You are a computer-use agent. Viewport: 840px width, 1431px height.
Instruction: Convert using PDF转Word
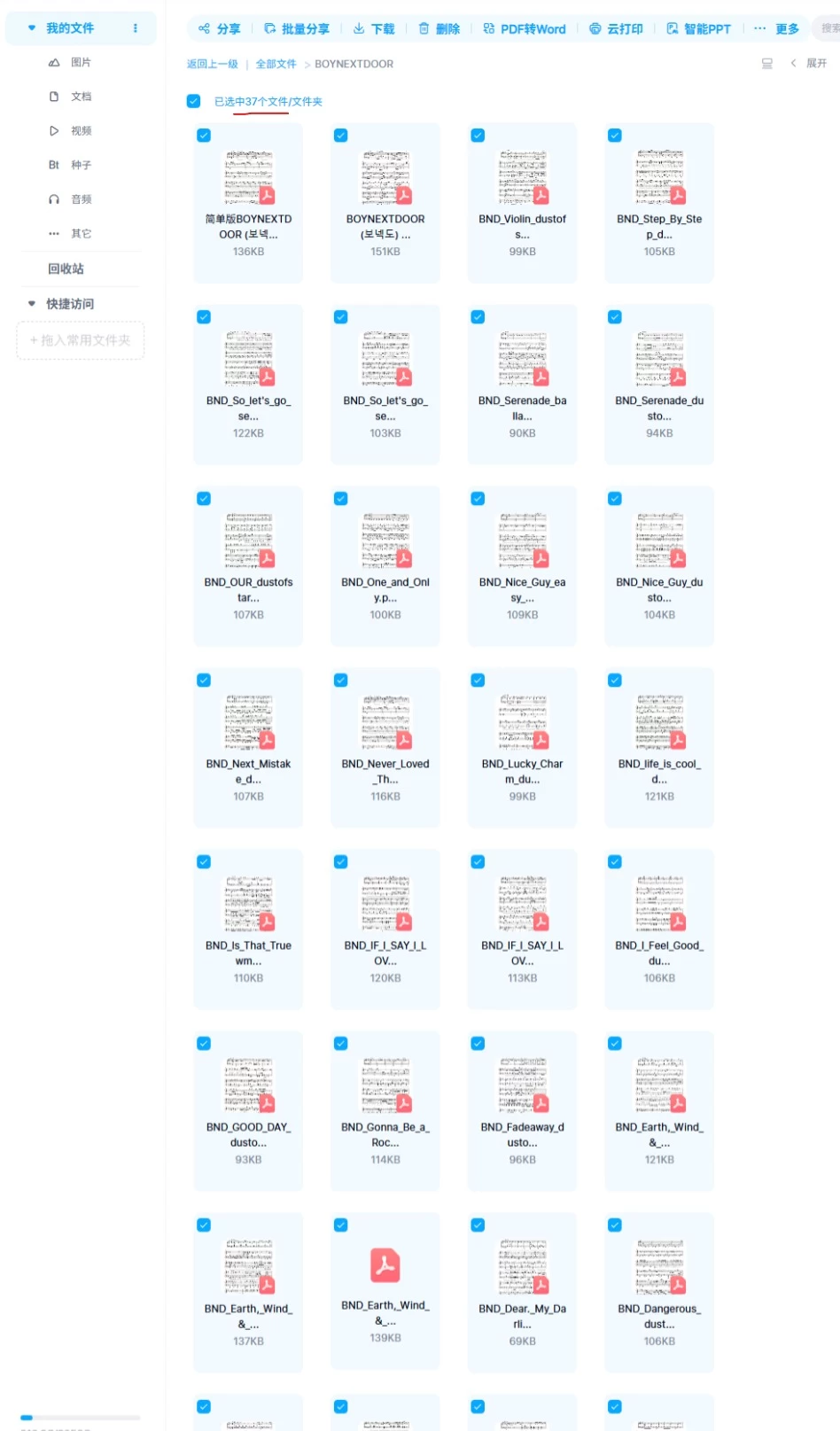(525, 28)
